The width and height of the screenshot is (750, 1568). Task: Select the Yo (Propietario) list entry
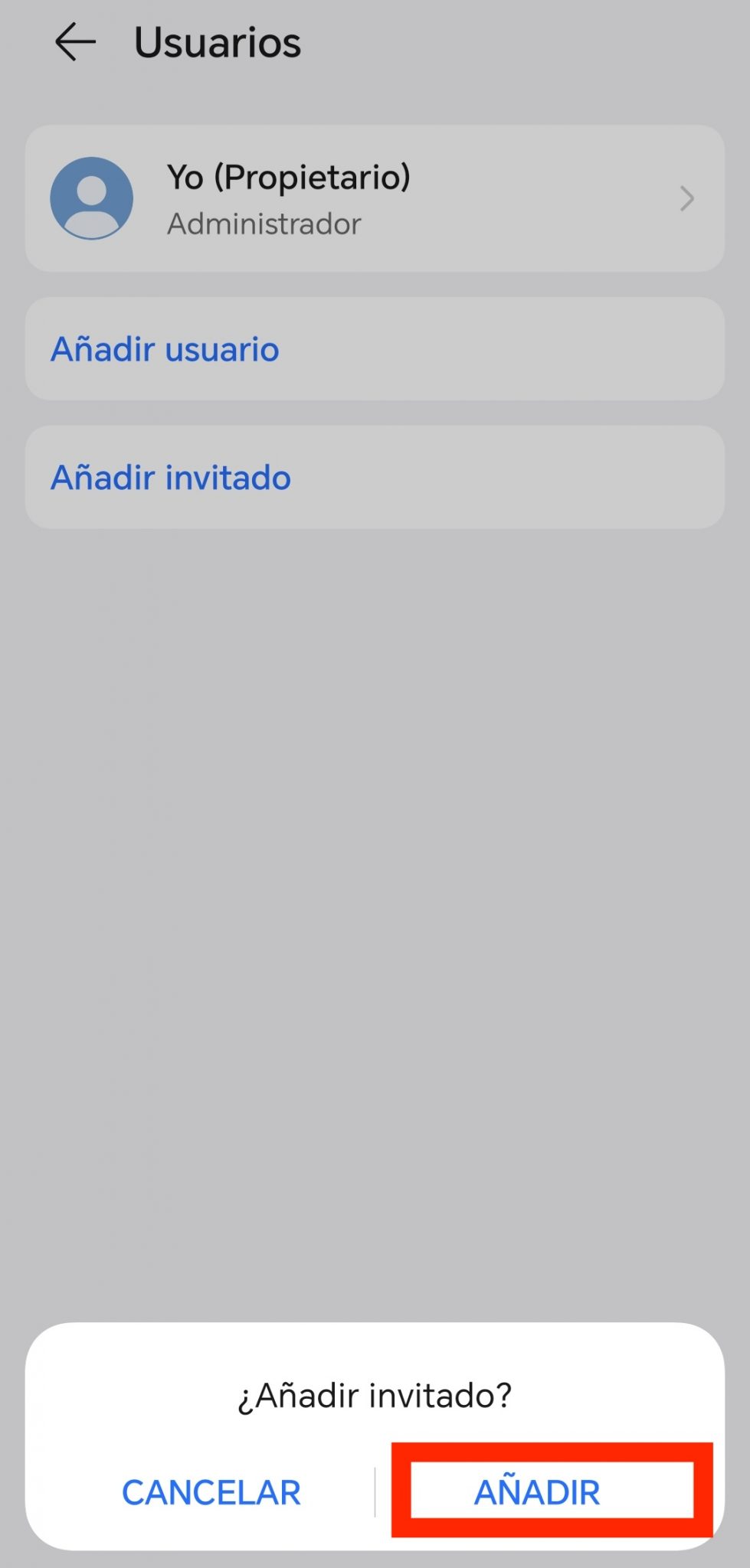point(373,198)
